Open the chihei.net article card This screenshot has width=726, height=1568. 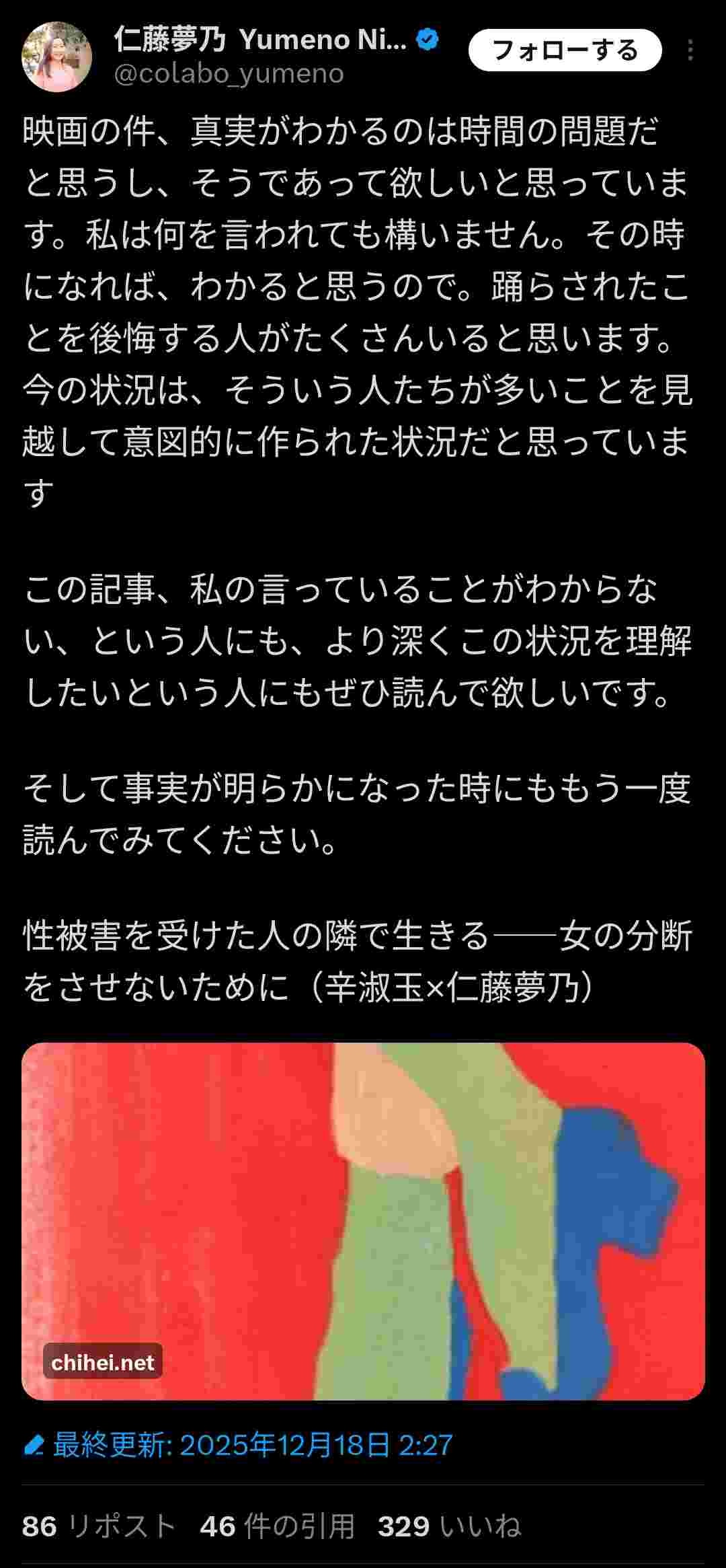pos(363,1221)
